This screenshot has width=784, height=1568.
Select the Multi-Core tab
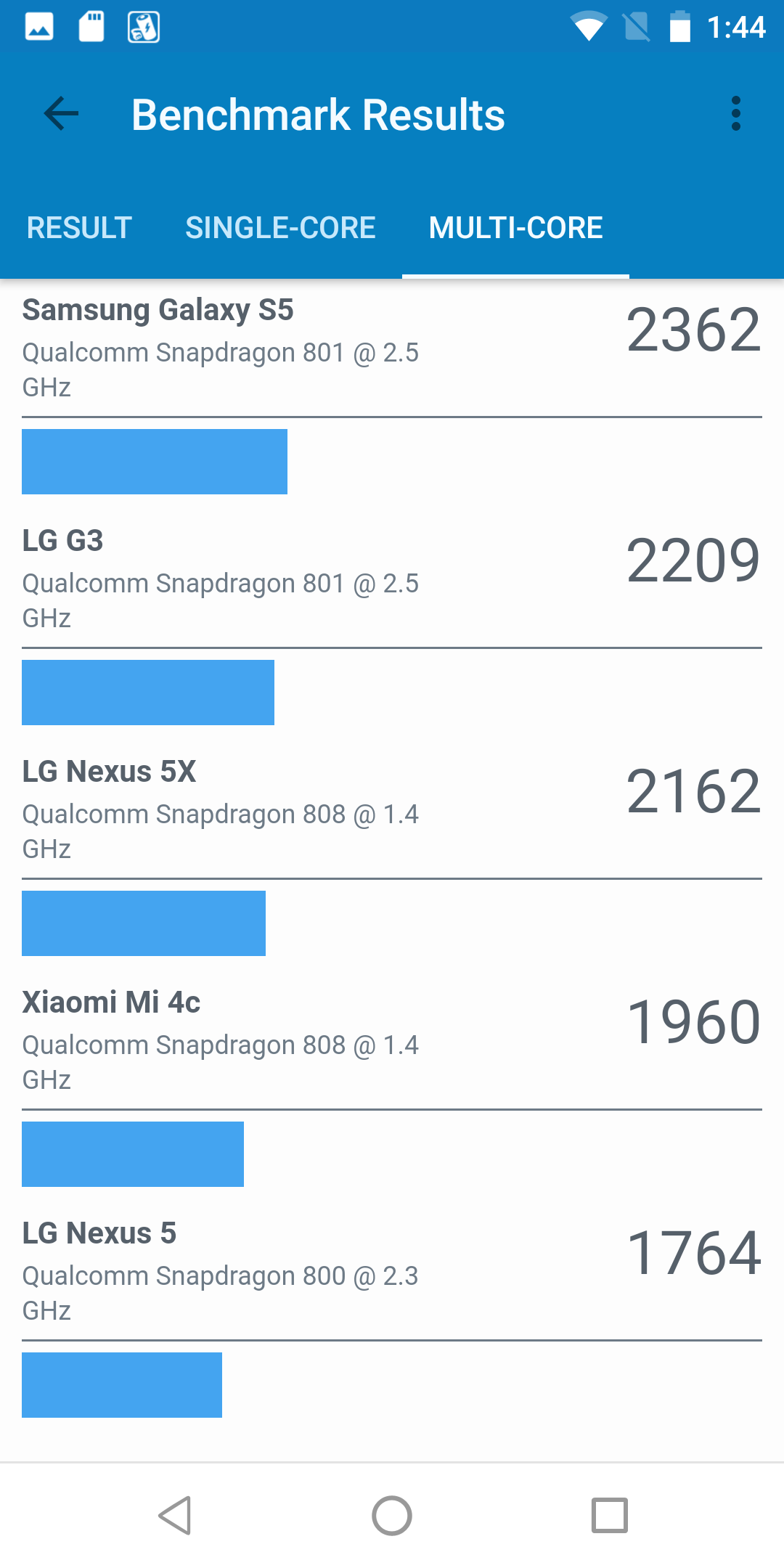click(515, 228)
